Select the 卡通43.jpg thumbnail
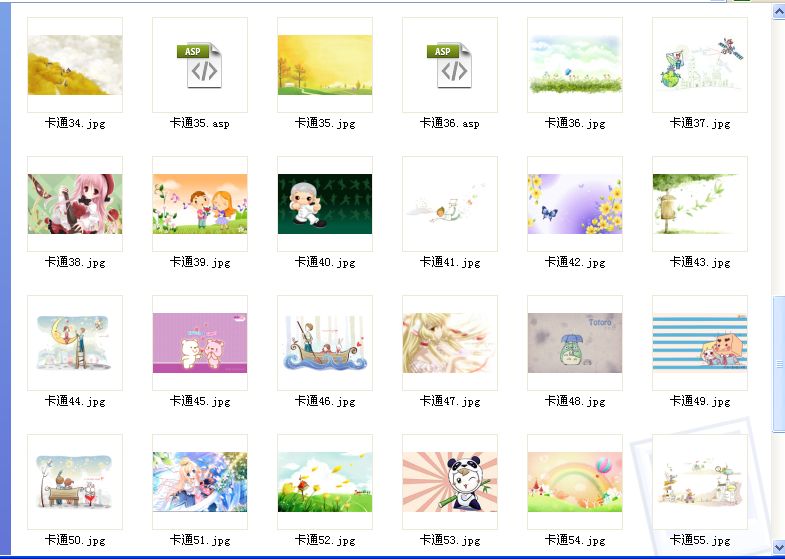Screen dimensions: 785x559 (700, 204)
